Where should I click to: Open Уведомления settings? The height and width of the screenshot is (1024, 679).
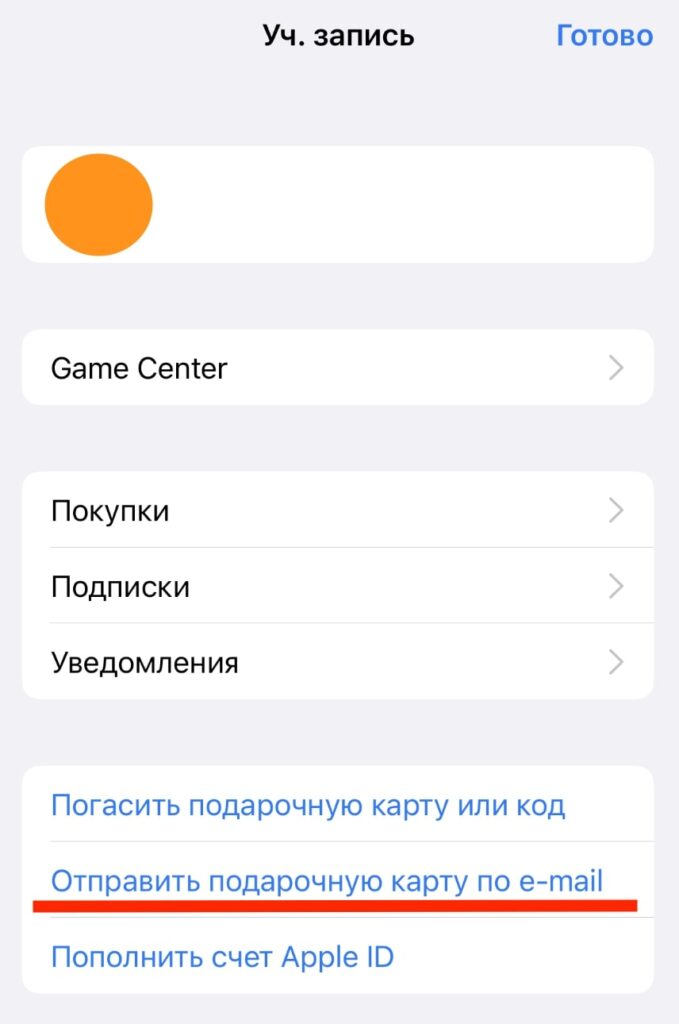click(x=337, y=662)
